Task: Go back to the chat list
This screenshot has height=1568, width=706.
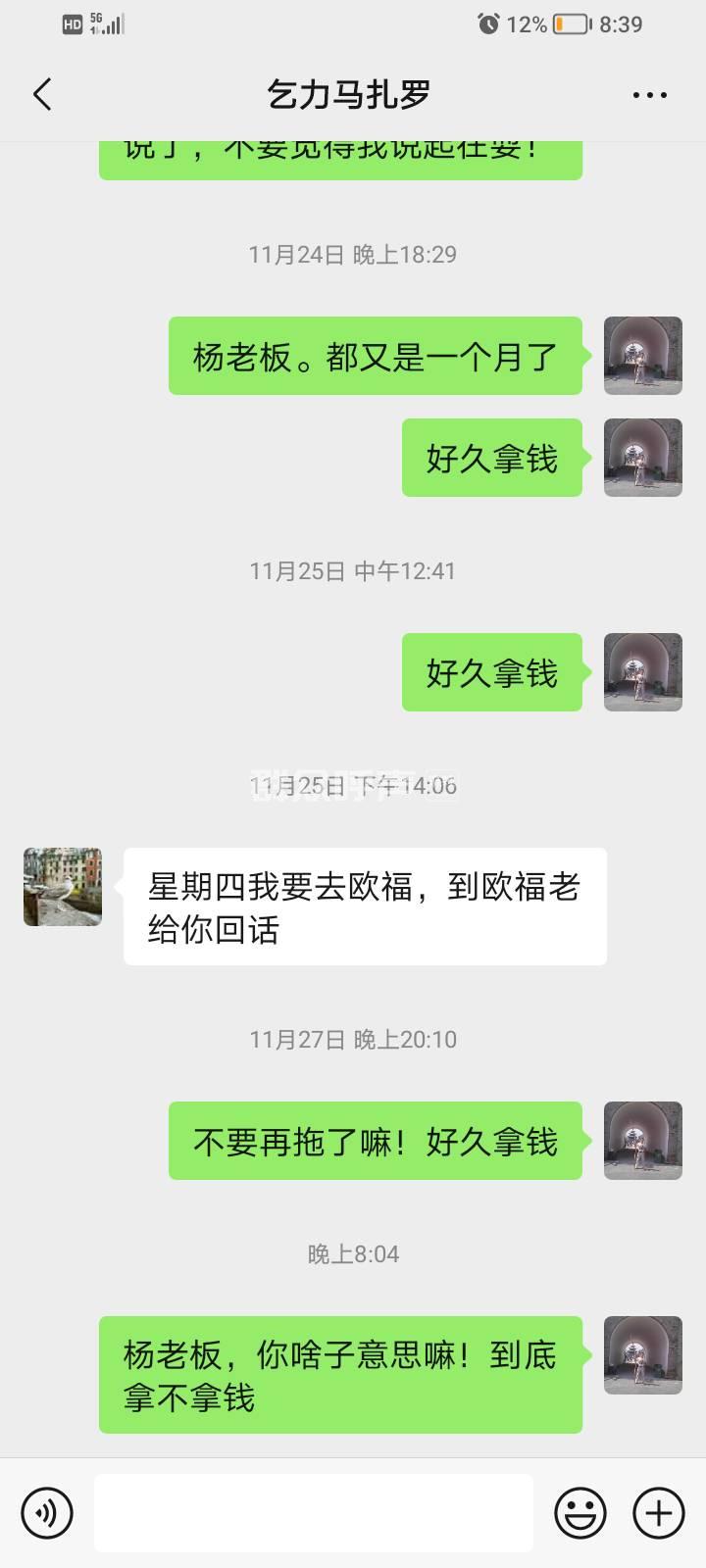Action: click(42, 95)
